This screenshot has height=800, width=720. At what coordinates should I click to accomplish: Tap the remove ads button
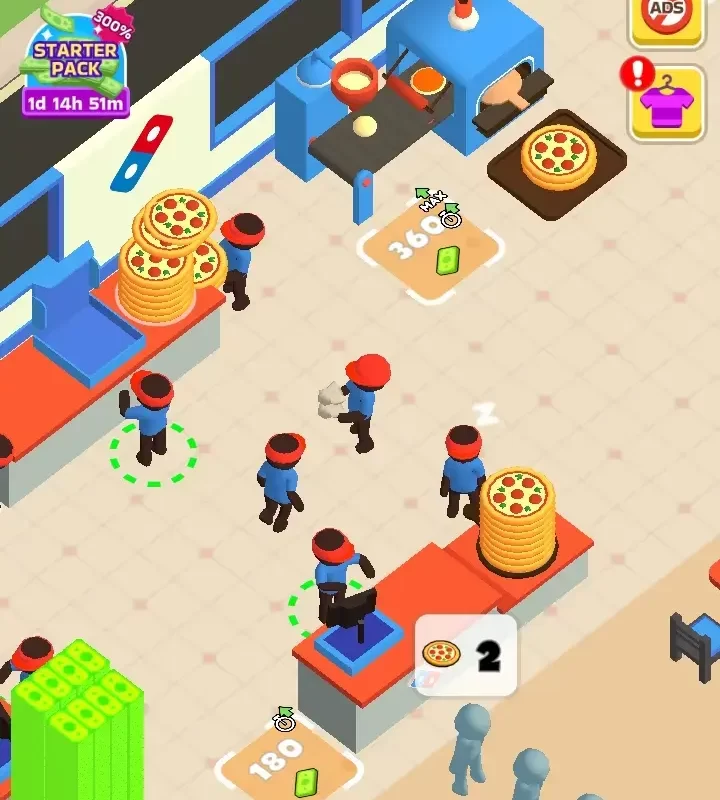tap(667, 17)
